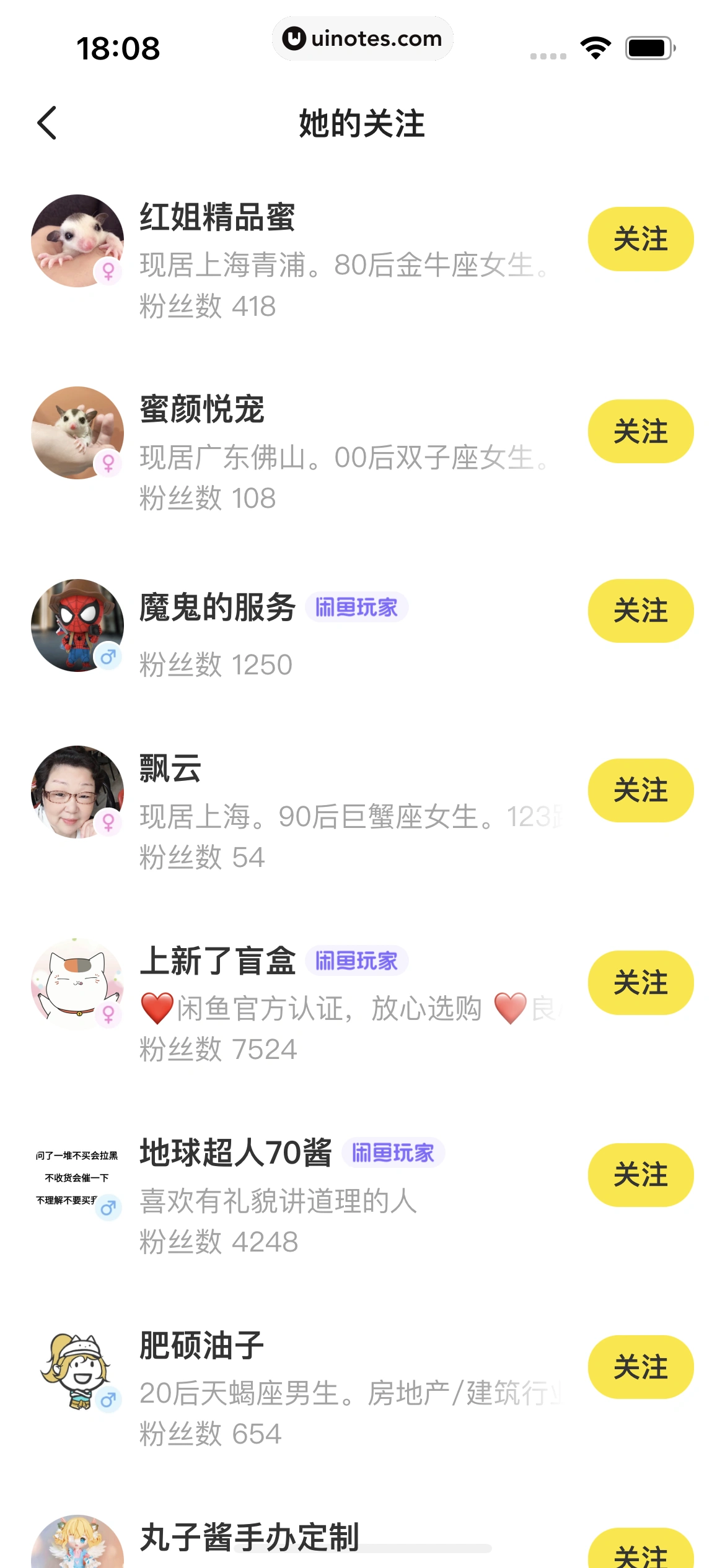Tap the back chevron to return
The width and height of the screenshot is (725, 1568).
(46, 123)
